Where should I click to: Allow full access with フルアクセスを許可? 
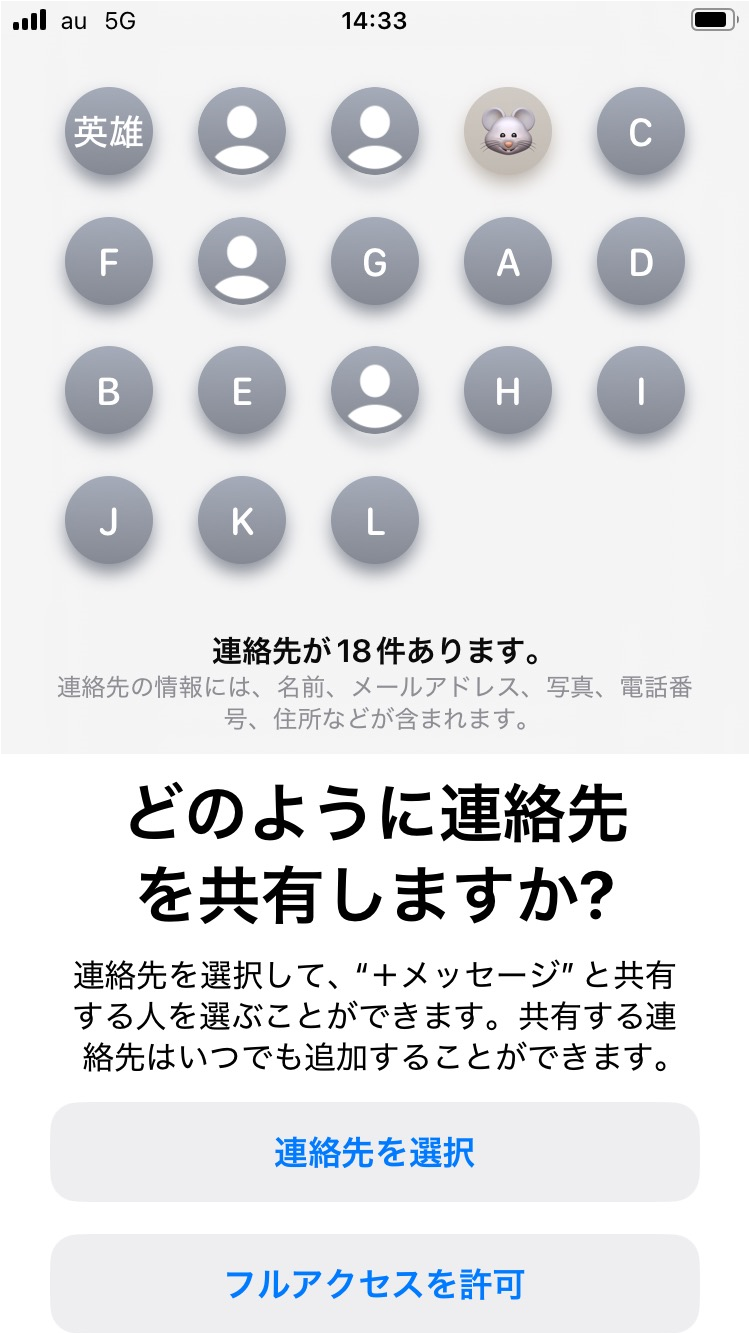[375, 1283]
